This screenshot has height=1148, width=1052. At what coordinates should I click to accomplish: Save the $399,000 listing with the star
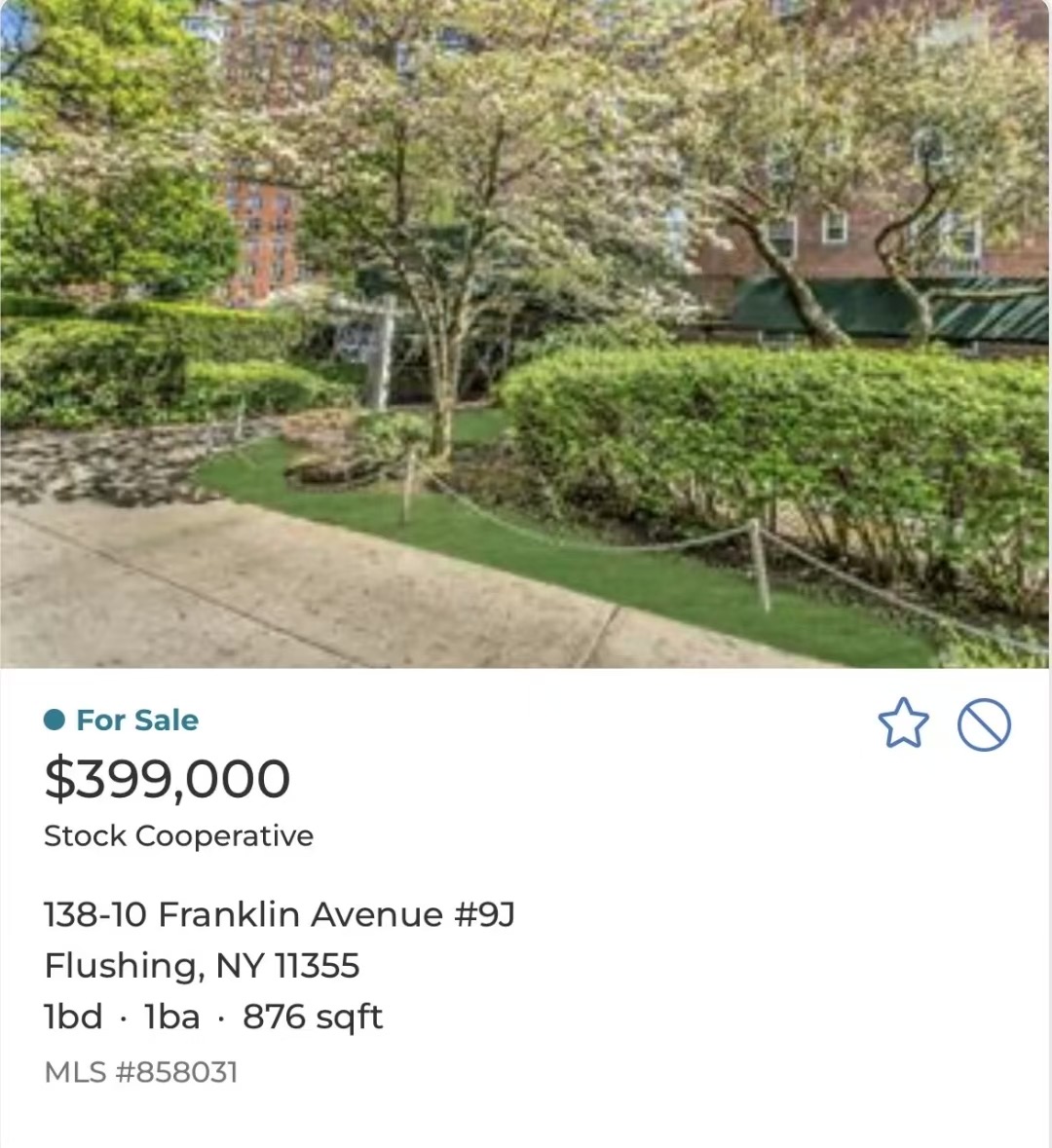click(903, 723)
